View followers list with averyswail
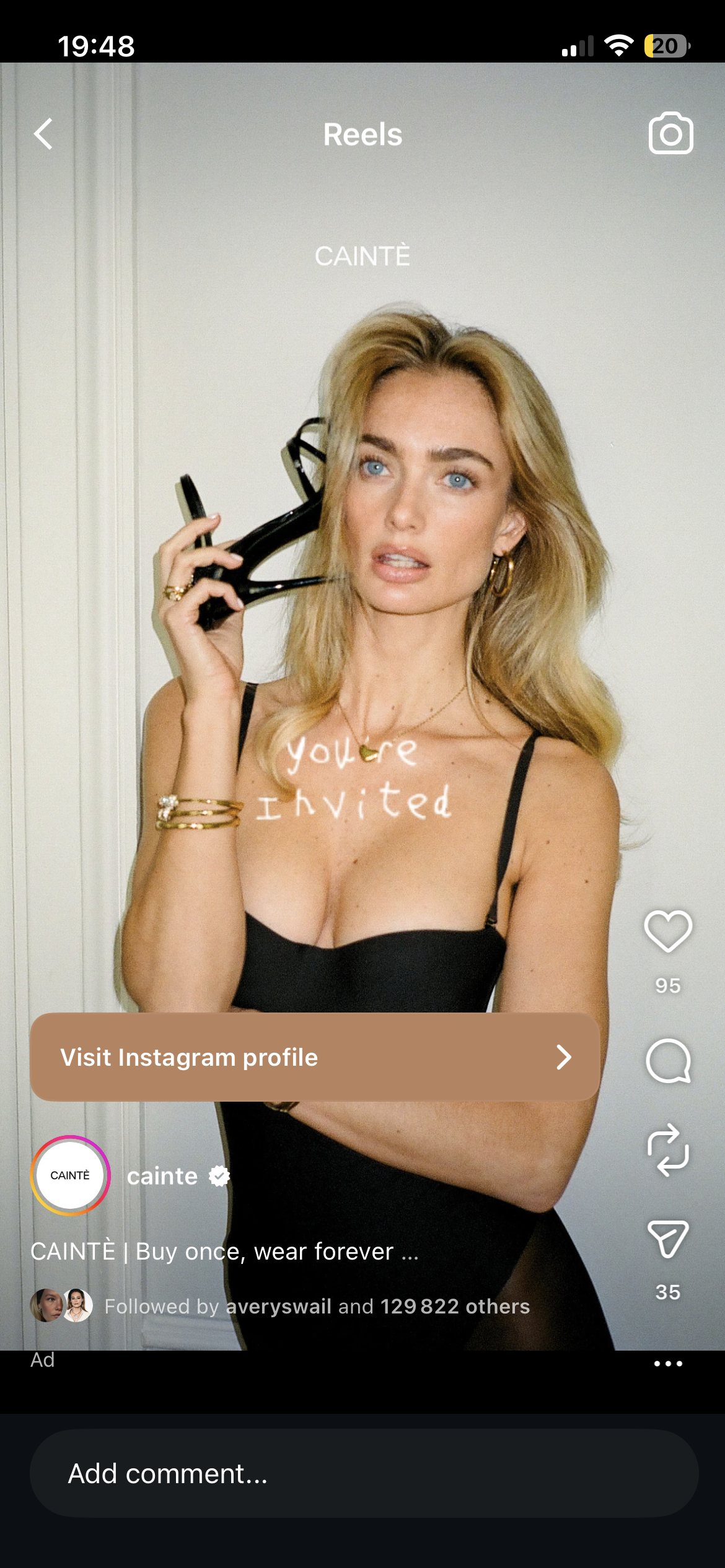Screen dimensions: 725x1568 click(x=316, y=1306)
